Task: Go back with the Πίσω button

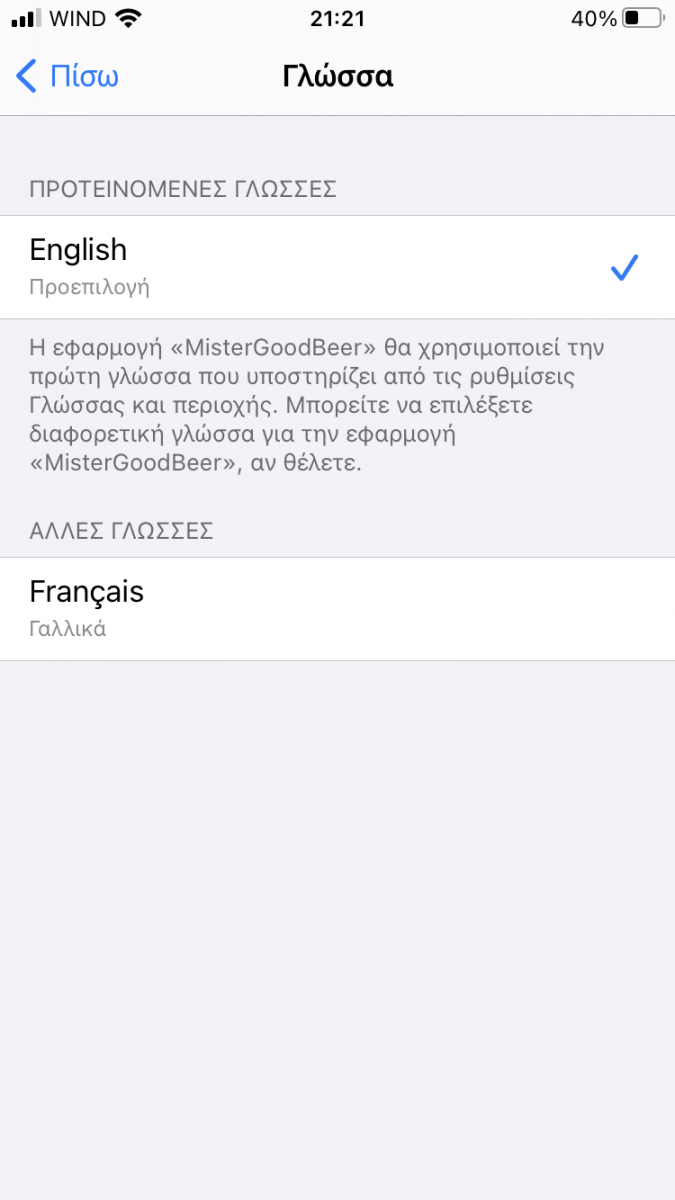Action: [68, 76]
